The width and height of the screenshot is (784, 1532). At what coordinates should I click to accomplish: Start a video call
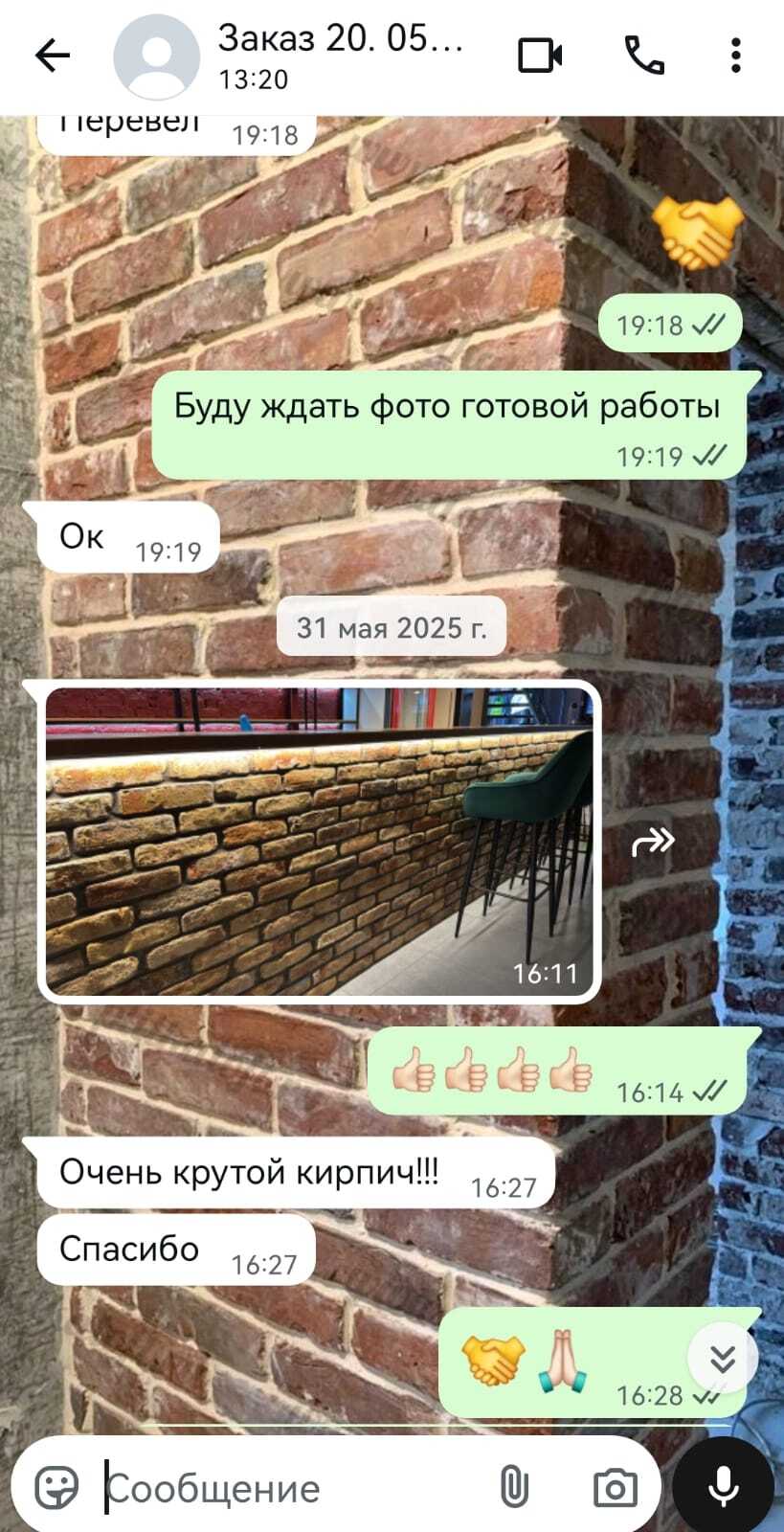point(539,56)
